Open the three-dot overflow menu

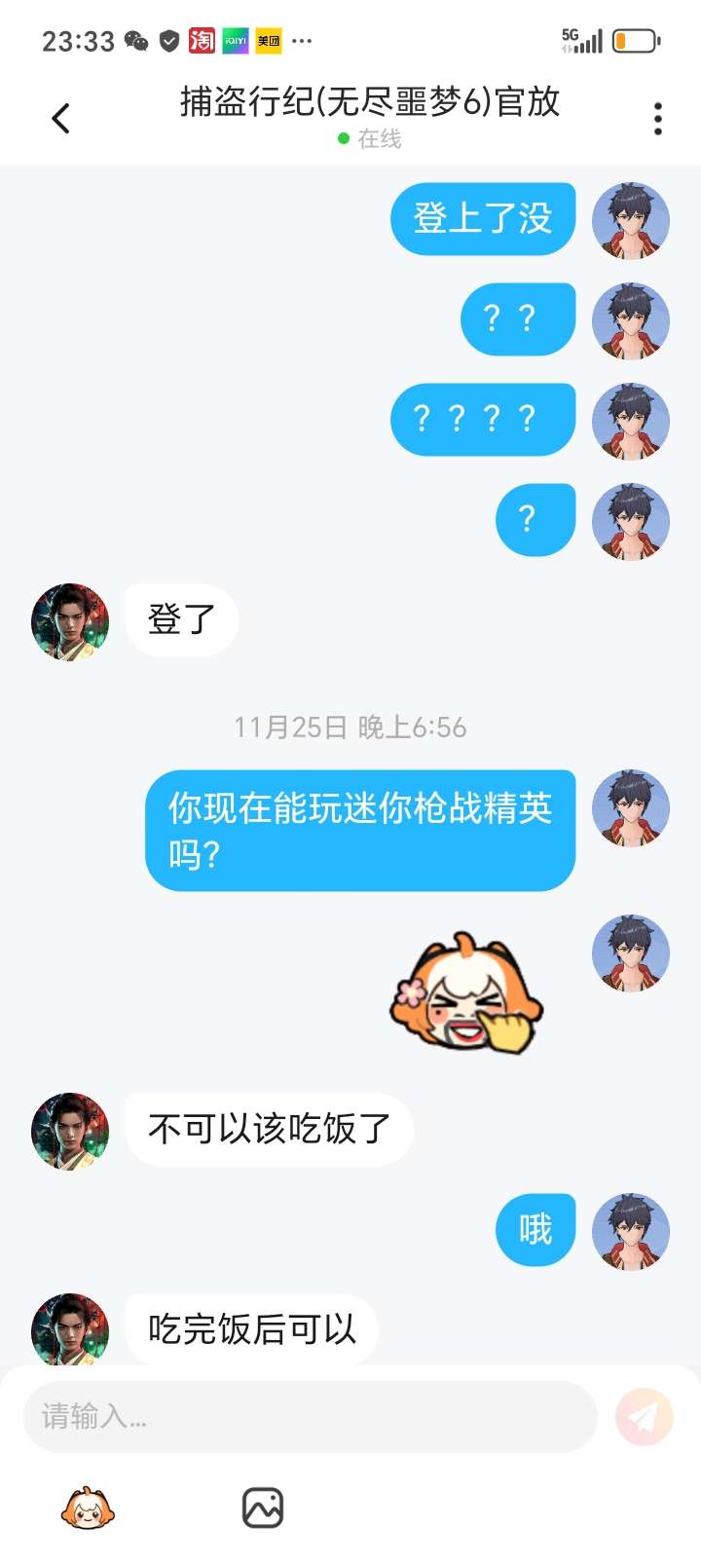pos(658,119)
